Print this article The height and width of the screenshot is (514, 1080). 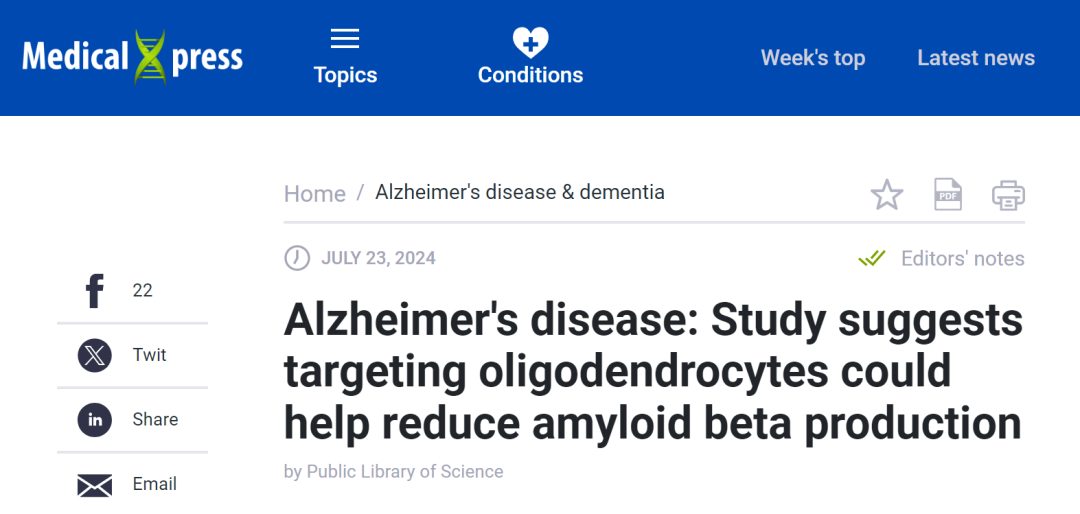coord(1008,194)
